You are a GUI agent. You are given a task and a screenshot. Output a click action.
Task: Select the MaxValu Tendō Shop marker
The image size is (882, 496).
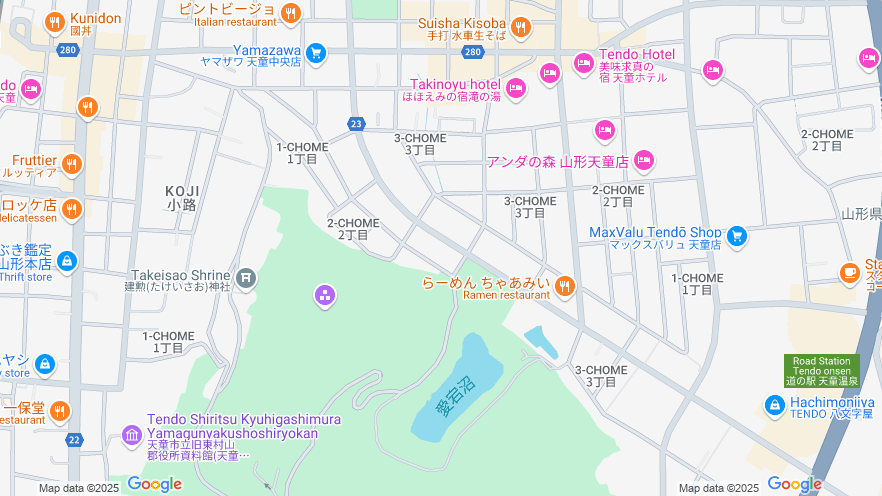point(737,236)
